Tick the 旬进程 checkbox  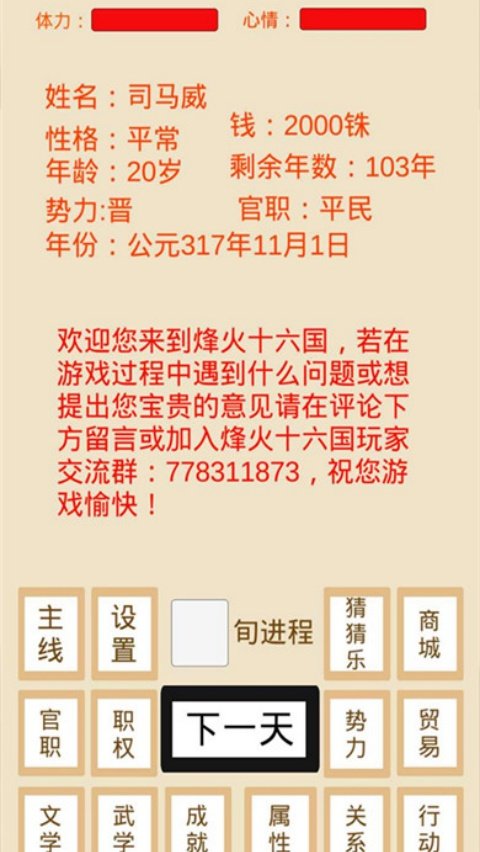point(200,633)
